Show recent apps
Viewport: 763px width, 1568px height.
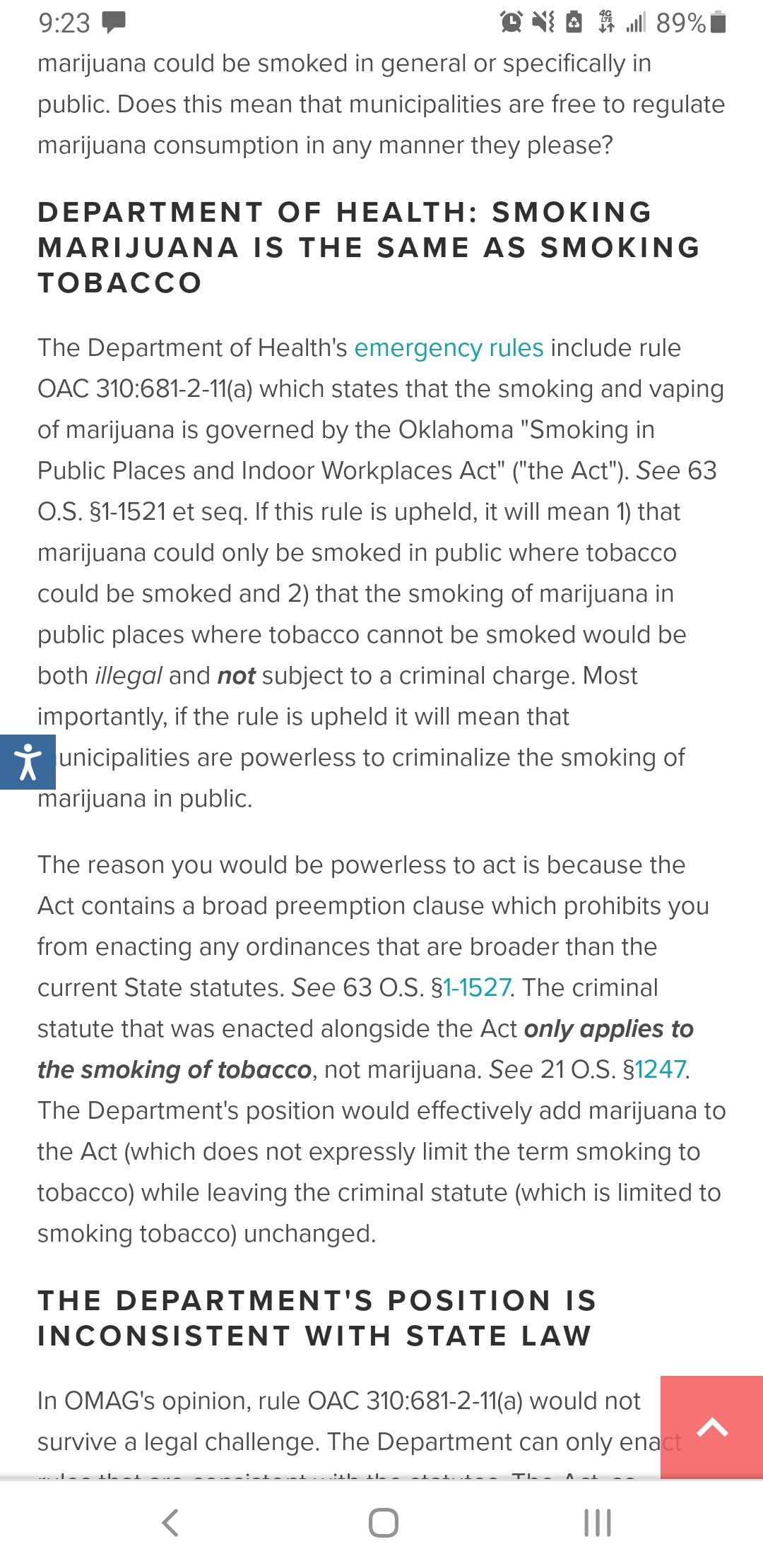pyautogui.click(x=597, y=1523)
